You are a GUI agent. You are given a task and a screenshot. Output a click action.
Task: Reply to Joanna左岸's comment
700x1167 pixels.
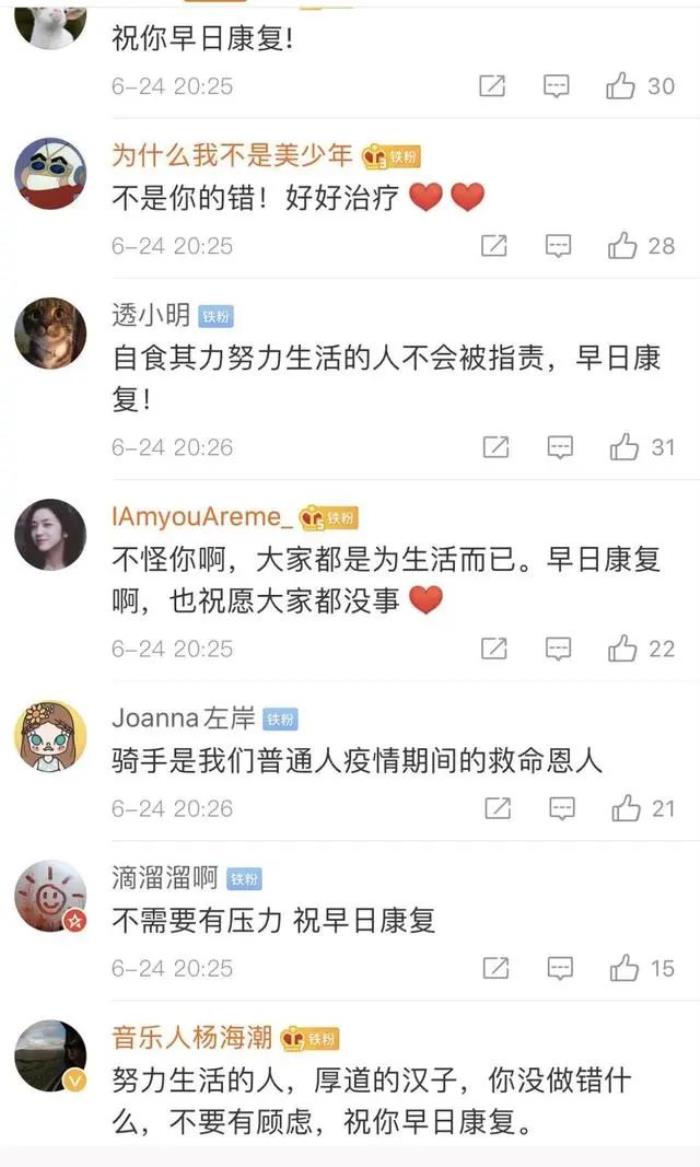point(560,808)
